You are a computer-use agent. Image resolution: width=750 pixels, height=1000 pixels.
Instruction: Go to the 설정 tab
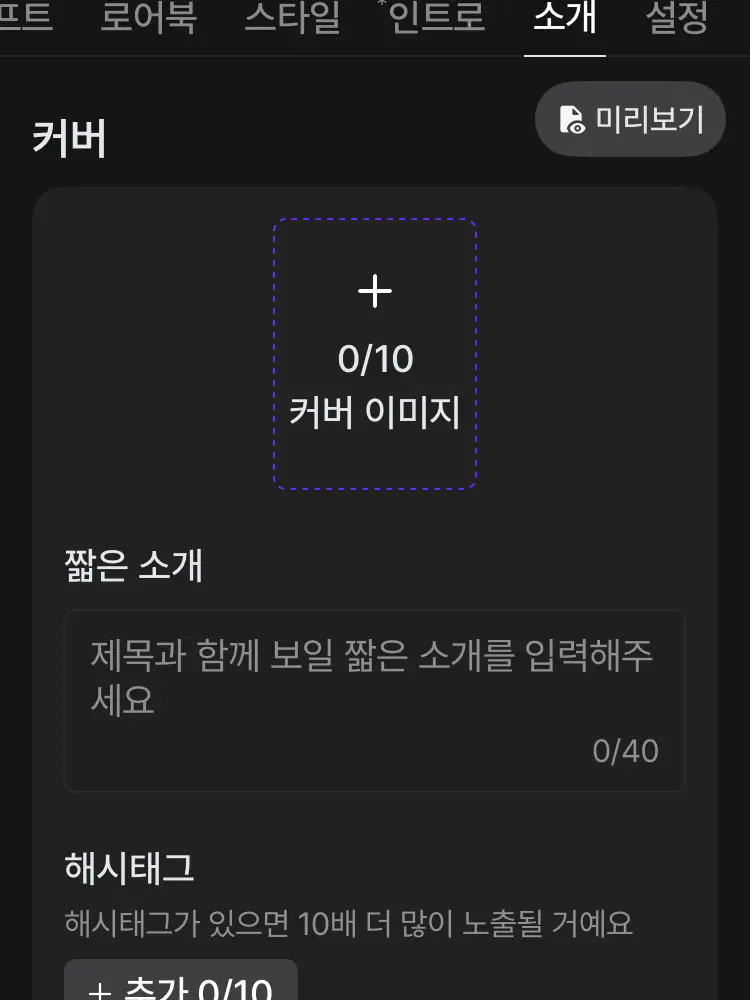click(x=677, y=18)
